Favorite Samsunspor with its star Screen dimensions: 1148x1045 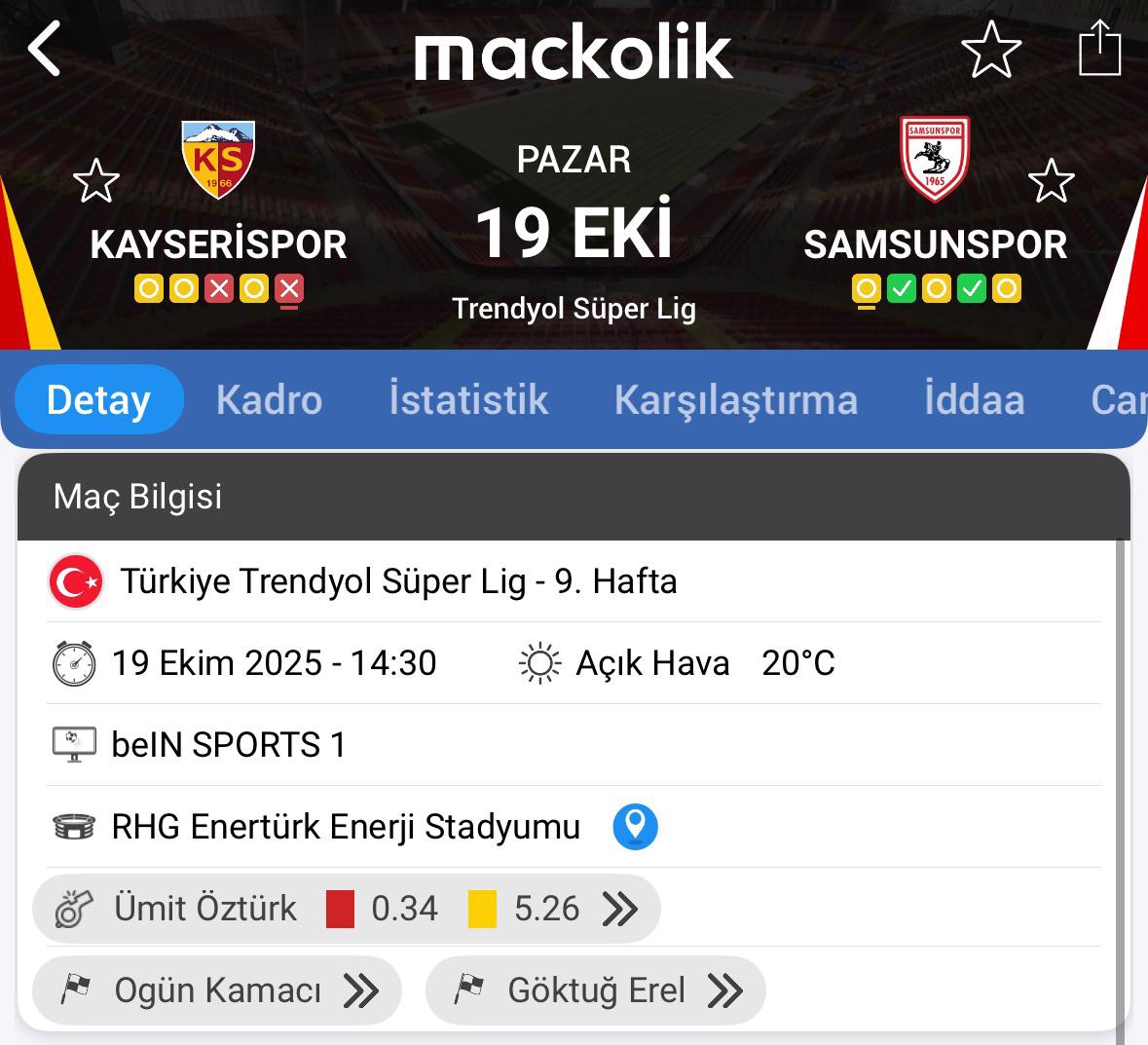click(x=1051, y=181)
